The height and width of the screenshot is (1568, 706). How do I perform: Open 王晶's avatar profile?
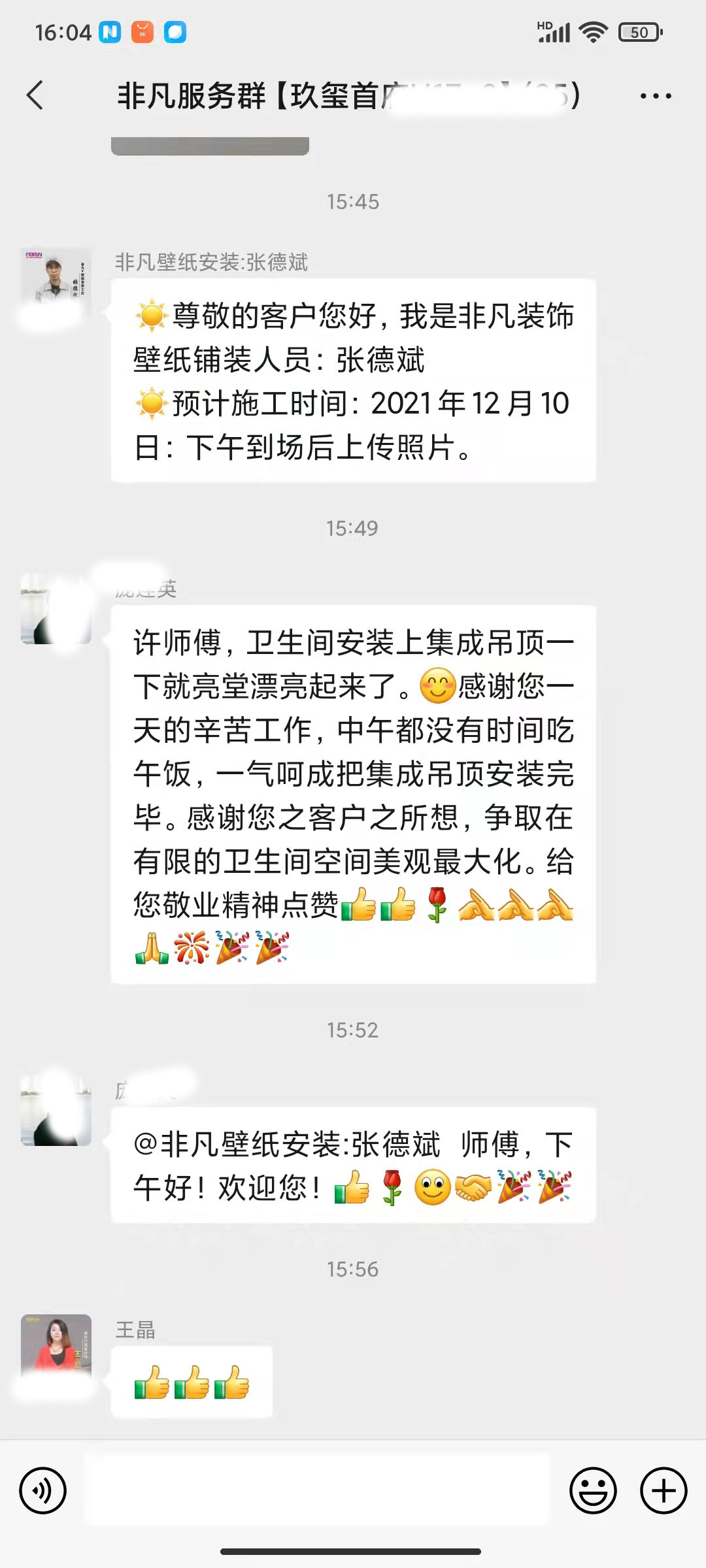point(56,1348)
